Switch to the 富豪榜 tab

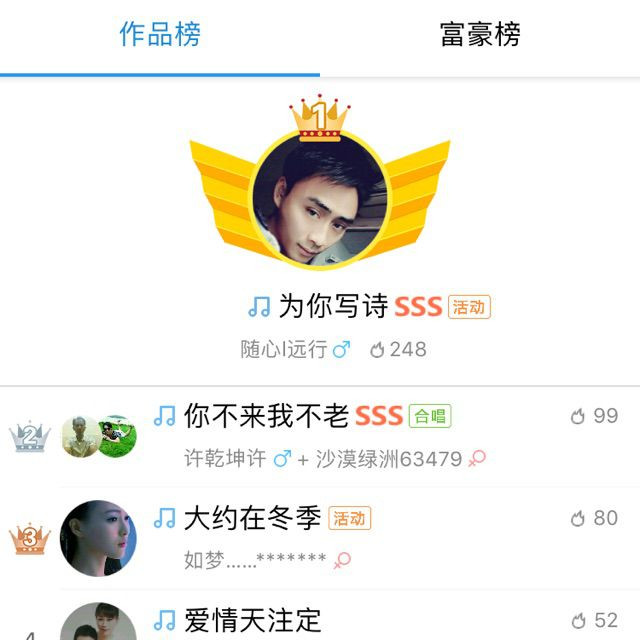point(480,36)
